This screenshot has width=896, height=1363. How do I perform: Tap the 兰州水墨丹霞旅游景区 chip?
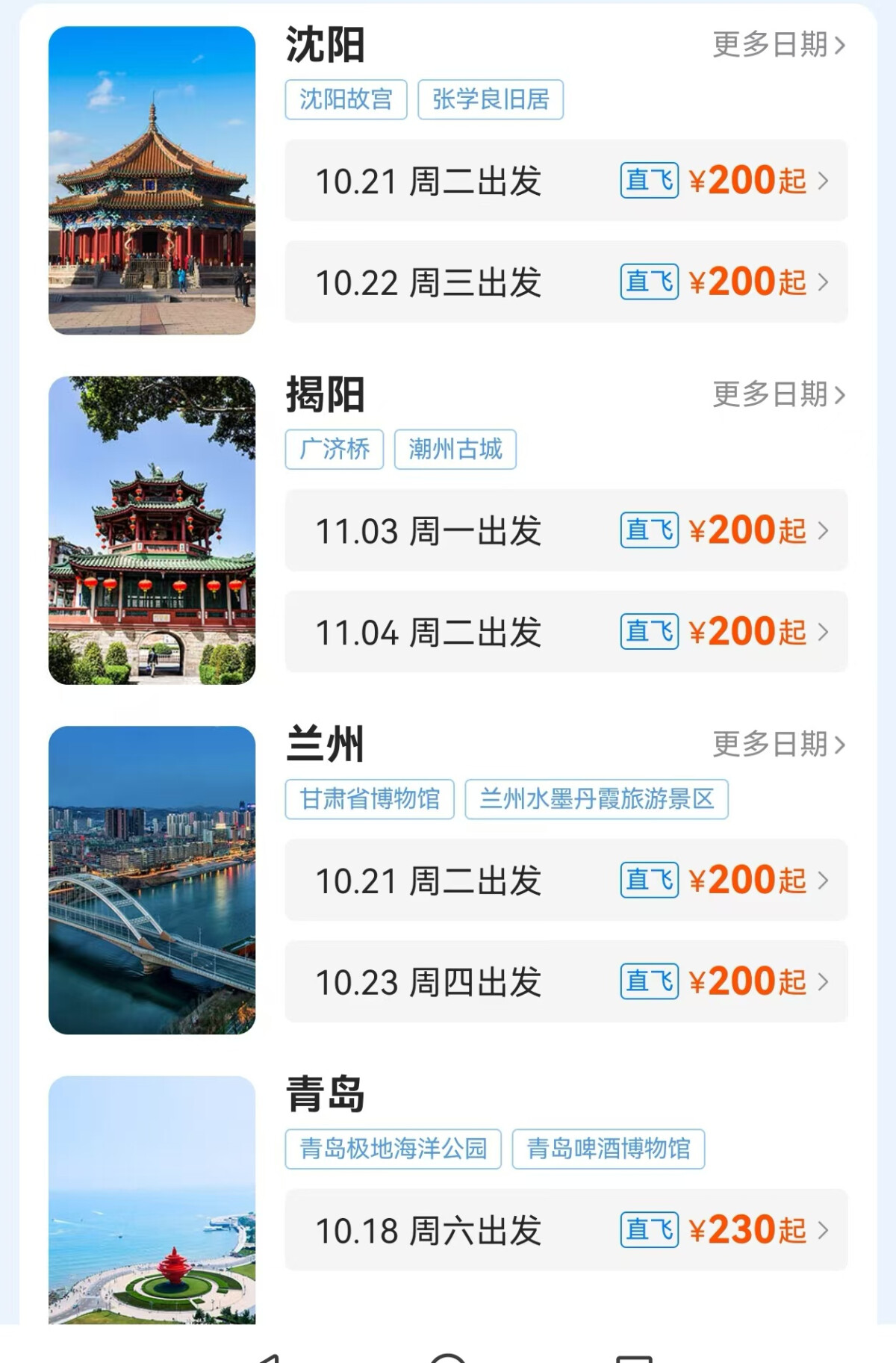coord(596,799)
